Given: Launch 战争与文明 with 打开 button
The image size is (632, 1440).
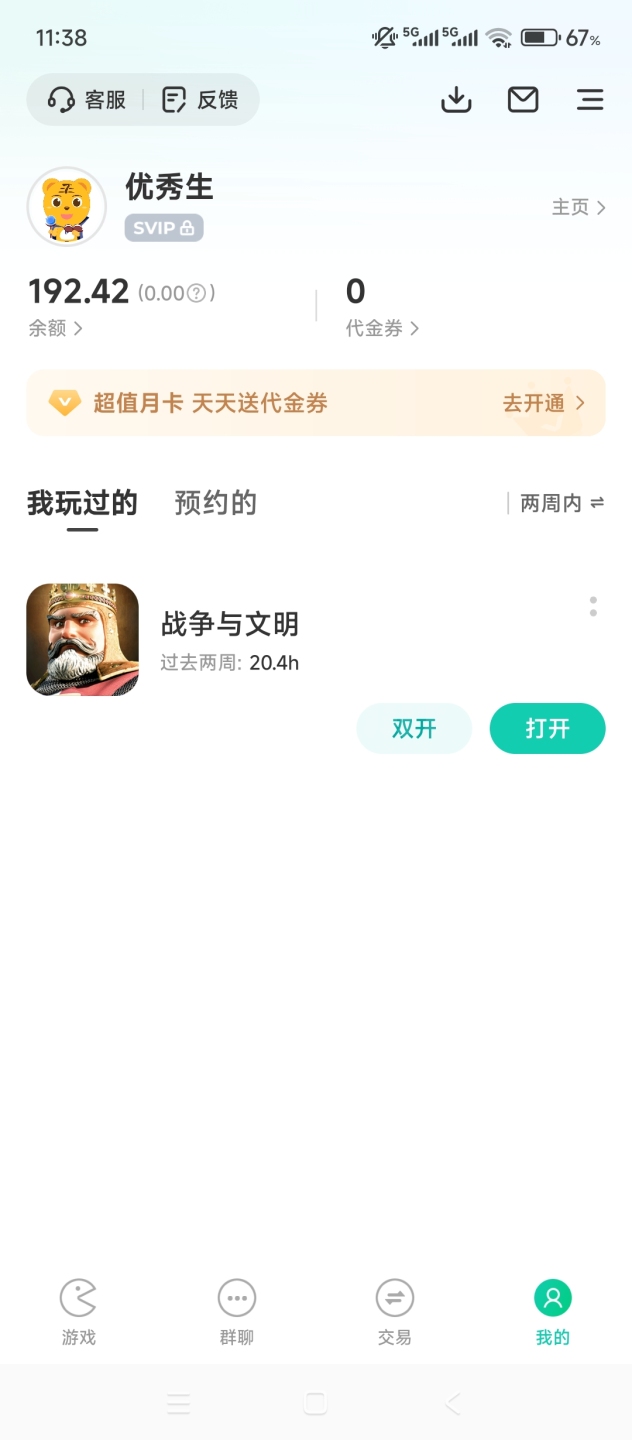Looking at the screenshot, I should [x=547, y=728].
